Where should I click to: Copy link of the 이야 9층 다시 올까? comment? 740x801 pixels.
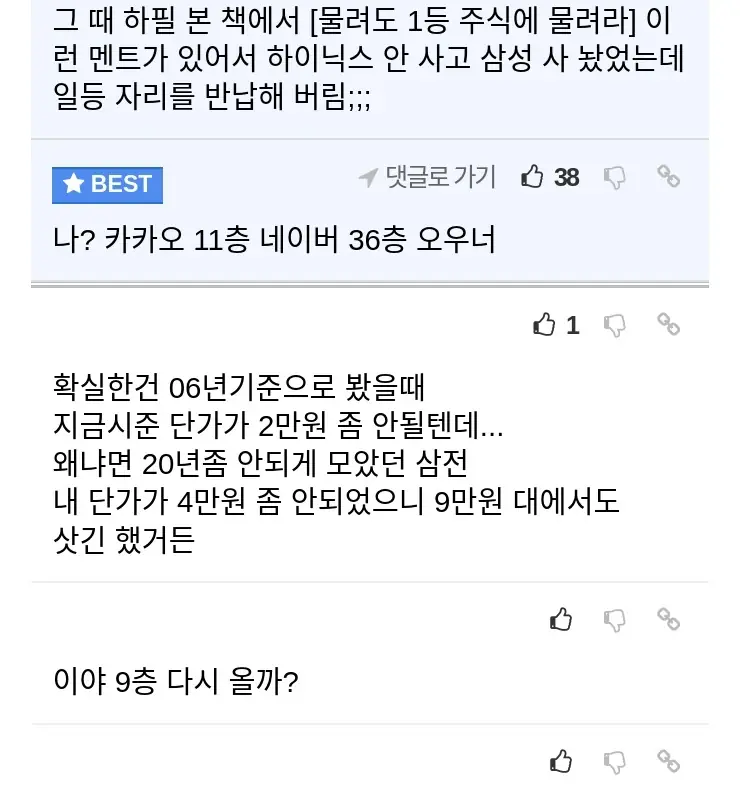(668, 619)
